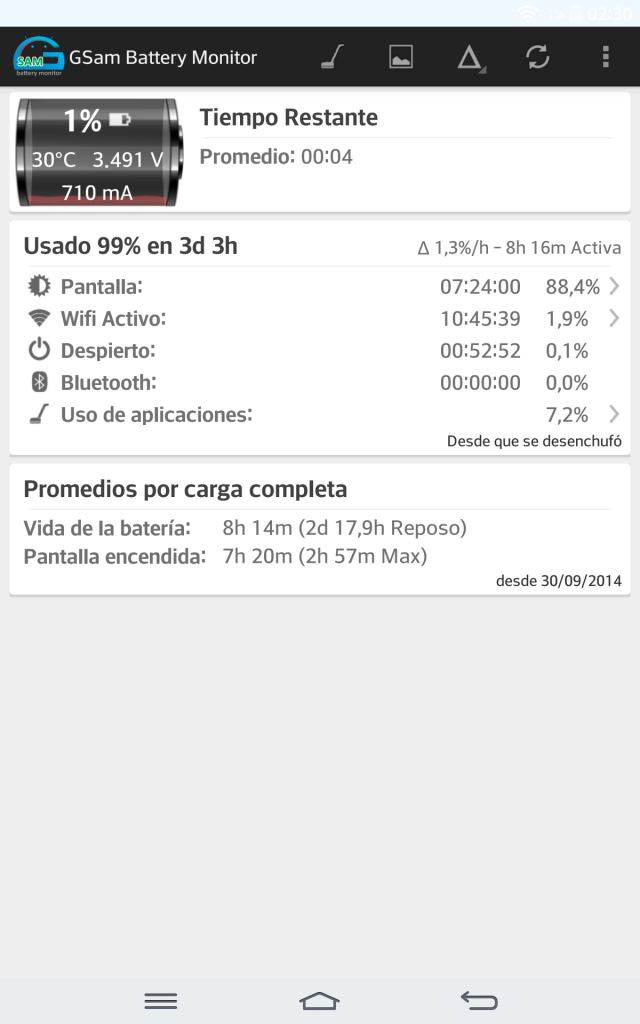Open Pantalla usage details
The width and height of the screenshot is (640, 1024).
coord(320,287)
